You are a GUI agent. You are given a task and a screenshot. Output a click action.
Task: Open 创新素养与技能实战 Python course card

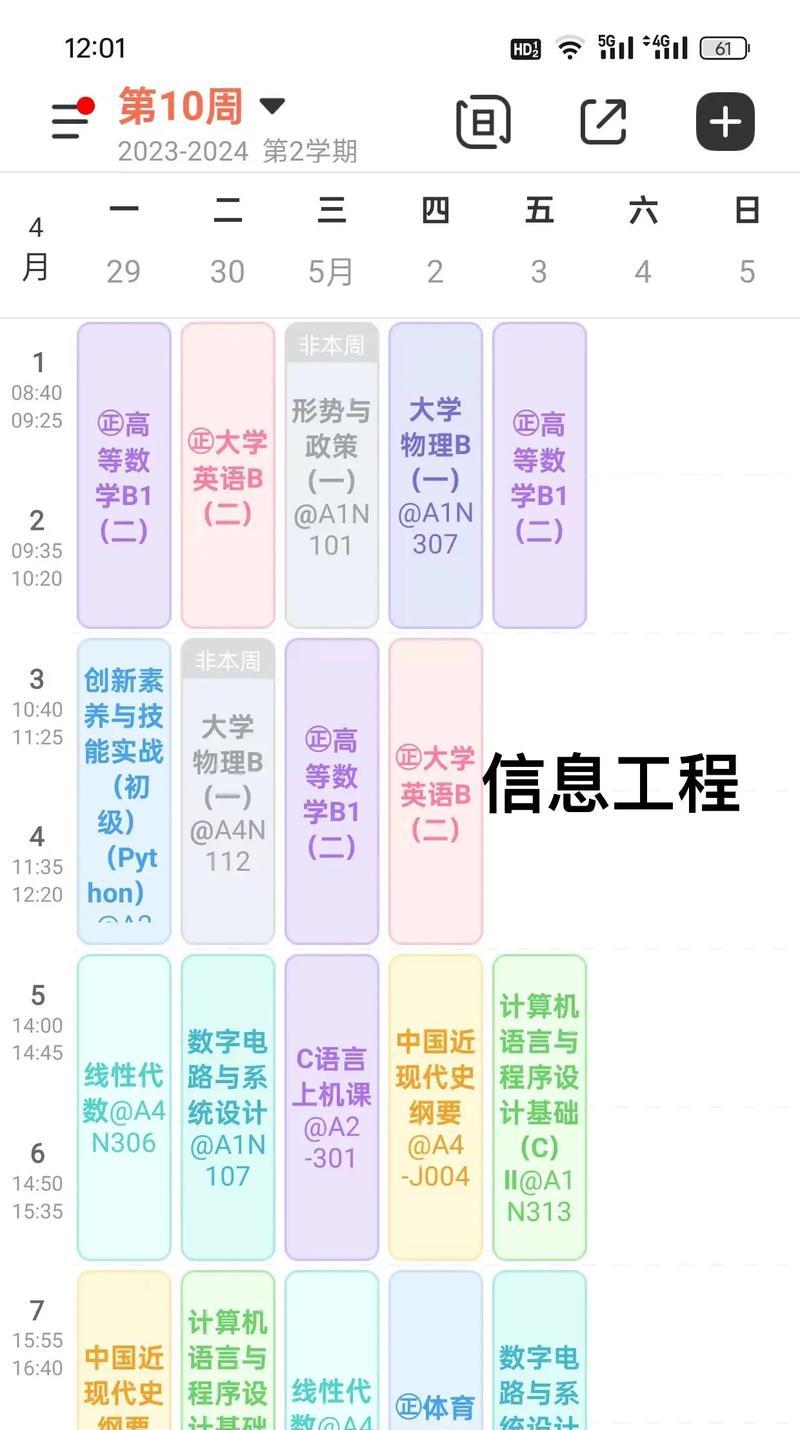pos(124,790)
